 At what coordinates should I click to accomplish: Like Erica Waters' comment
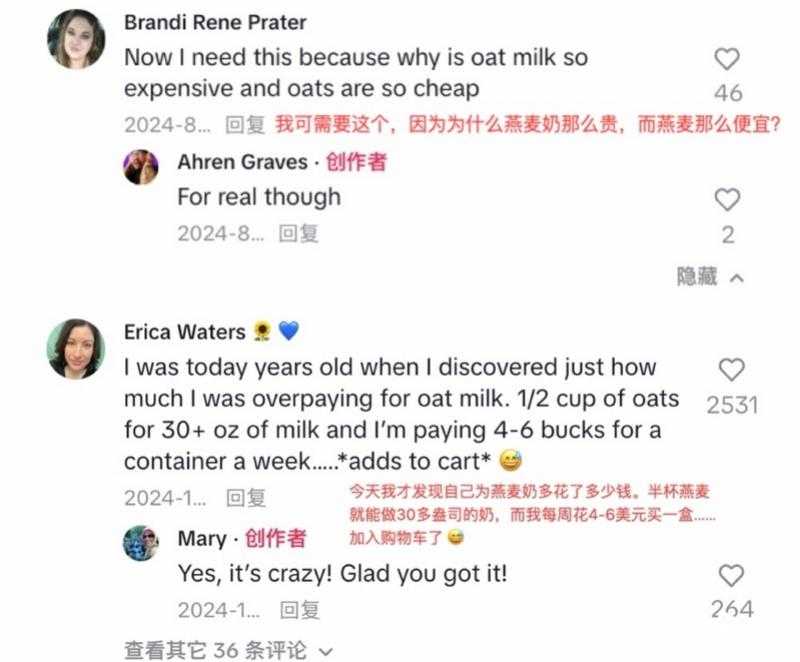pyautogui.click(x=731, y=370)
